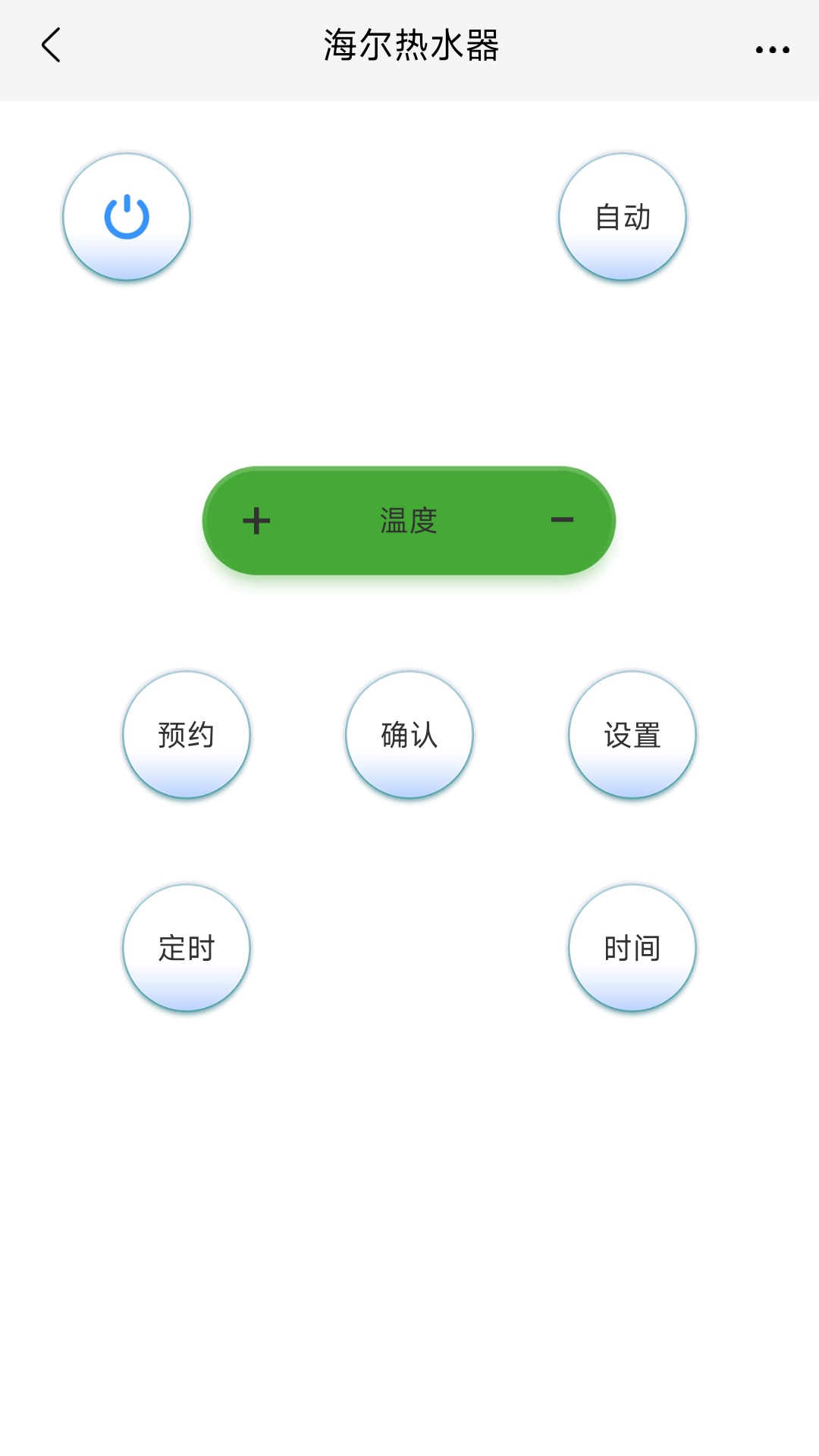The height and width of the screenshot is (1456, 819).
Task: Tap the 时间 (Time) button
Action: (x=633, y=948)
